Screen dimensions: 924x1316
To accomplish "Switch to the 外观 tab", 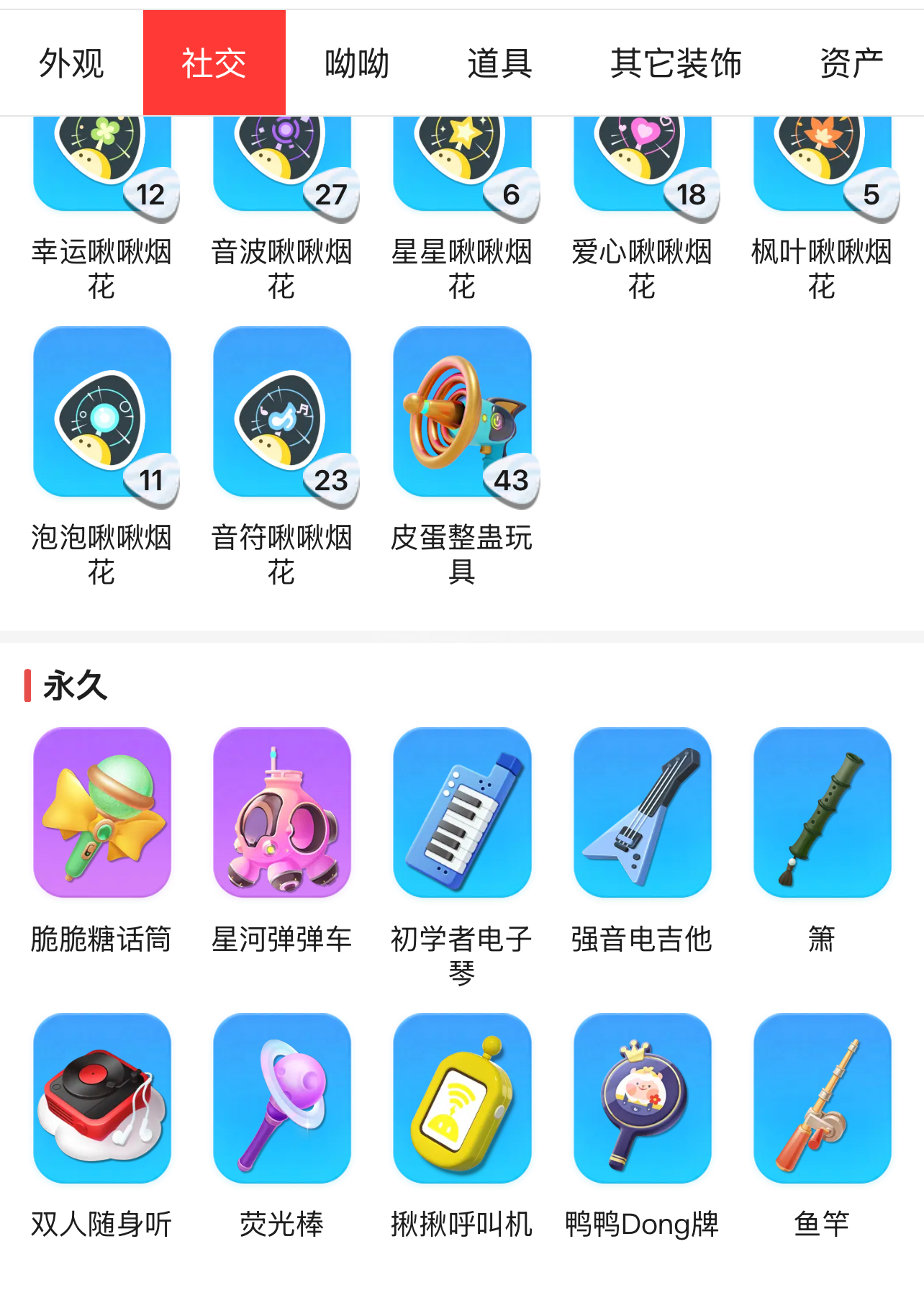I will coord(71,63).
